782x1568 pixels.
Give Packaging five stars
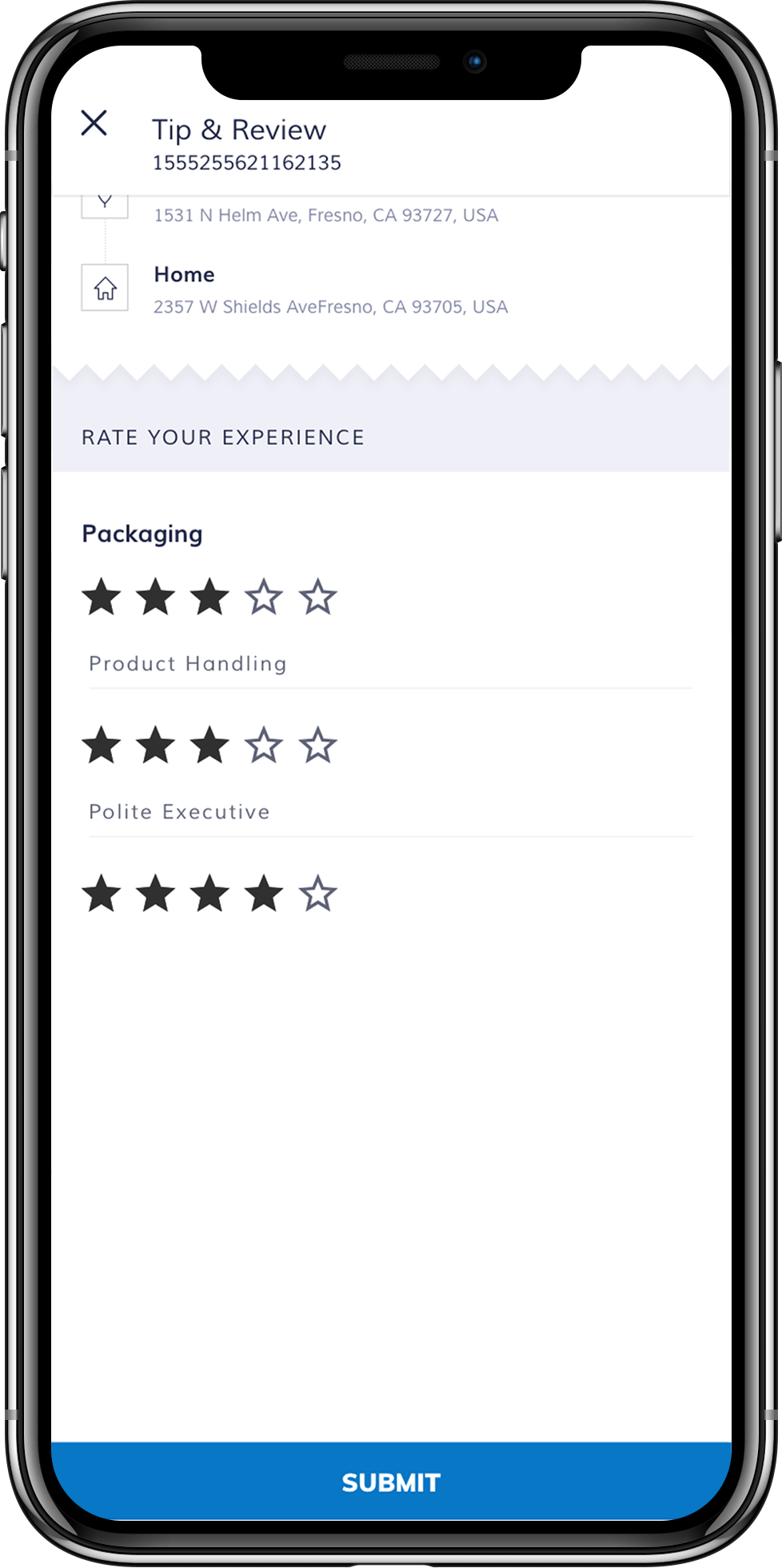318,598
